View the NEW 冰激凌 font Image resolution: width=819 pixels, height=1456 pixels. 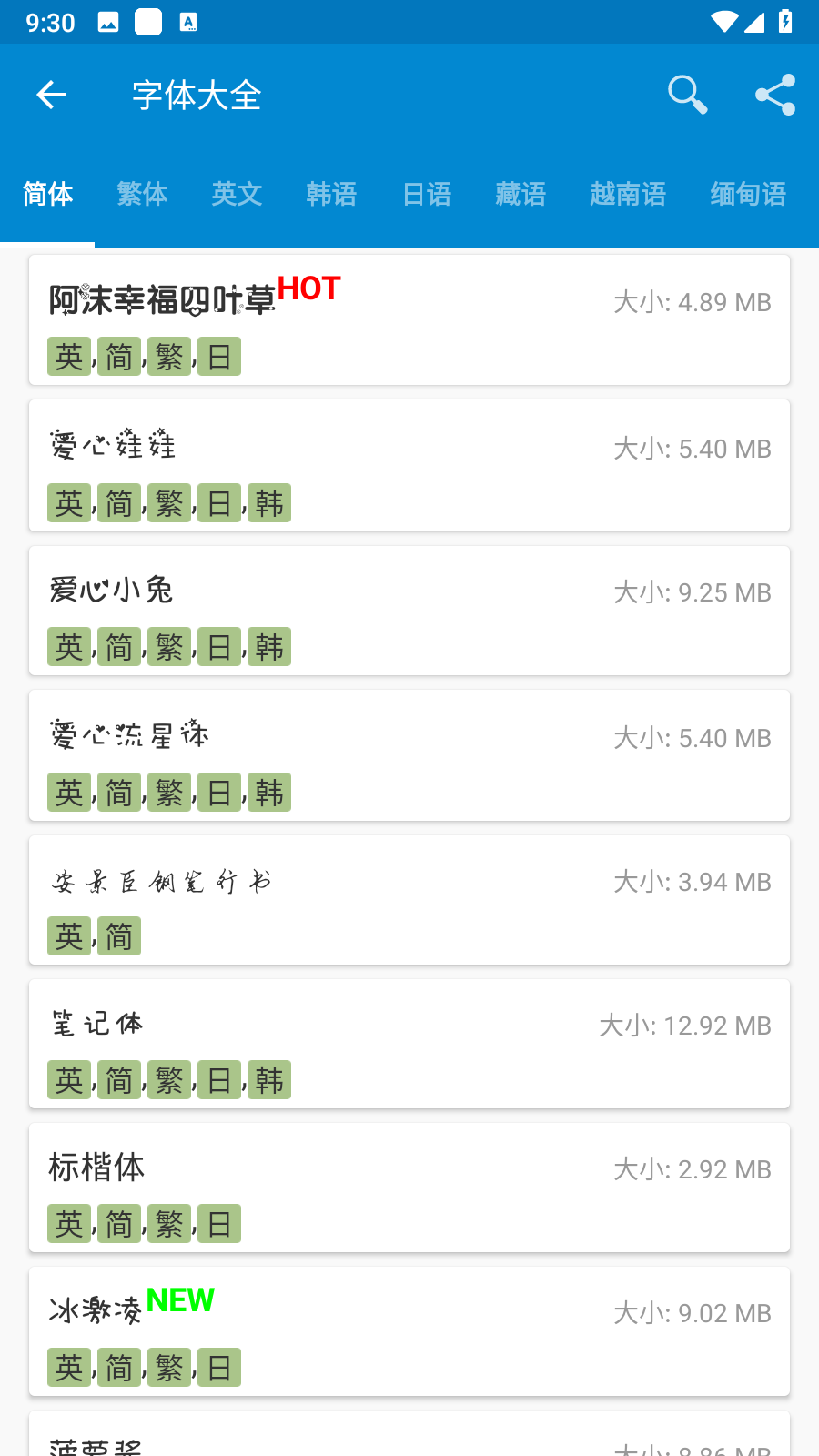tap(409, 1331)
